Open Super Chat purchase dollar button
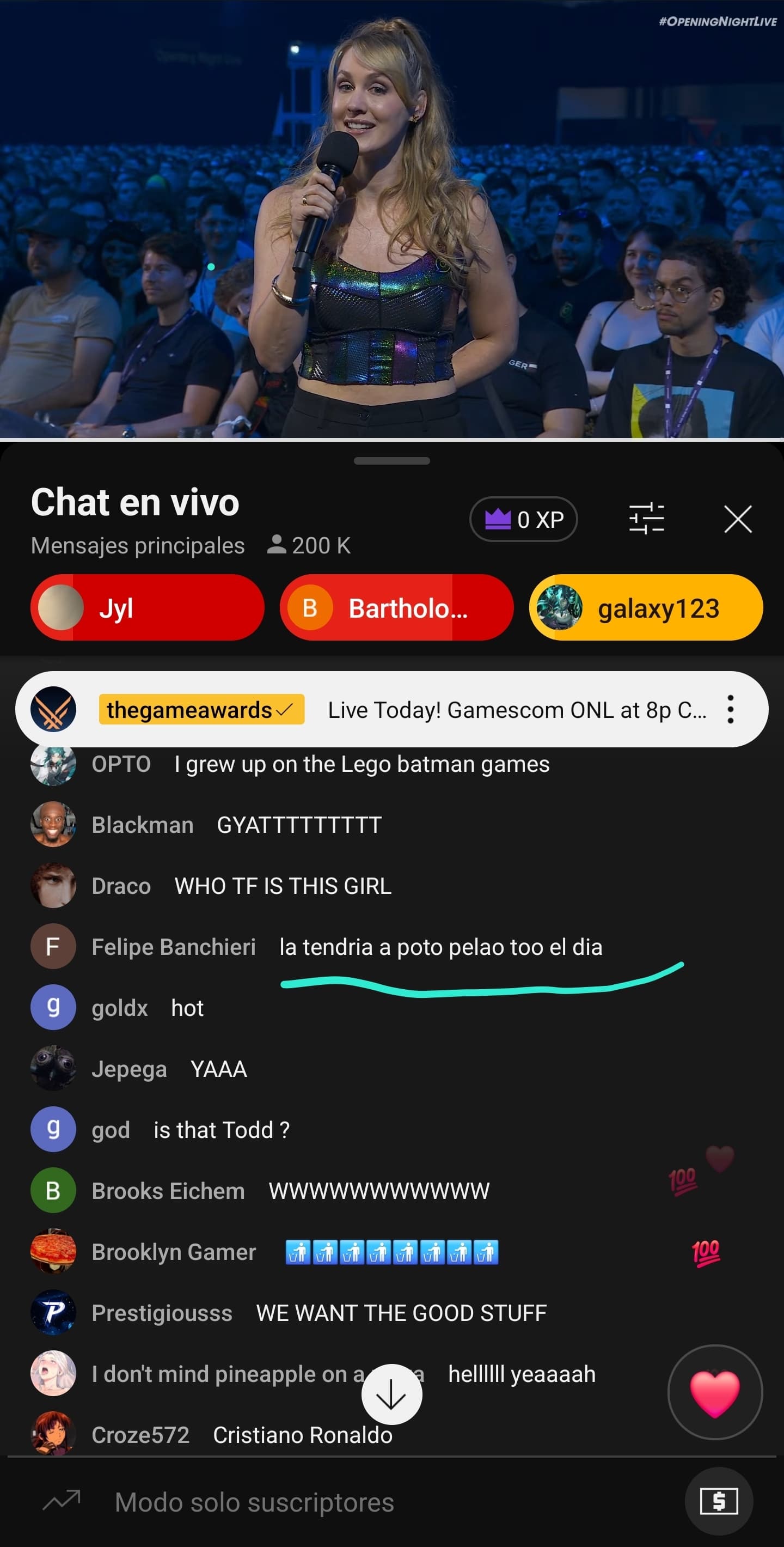The width and height of the screenshot is (784, 1547). (719, 1501)
